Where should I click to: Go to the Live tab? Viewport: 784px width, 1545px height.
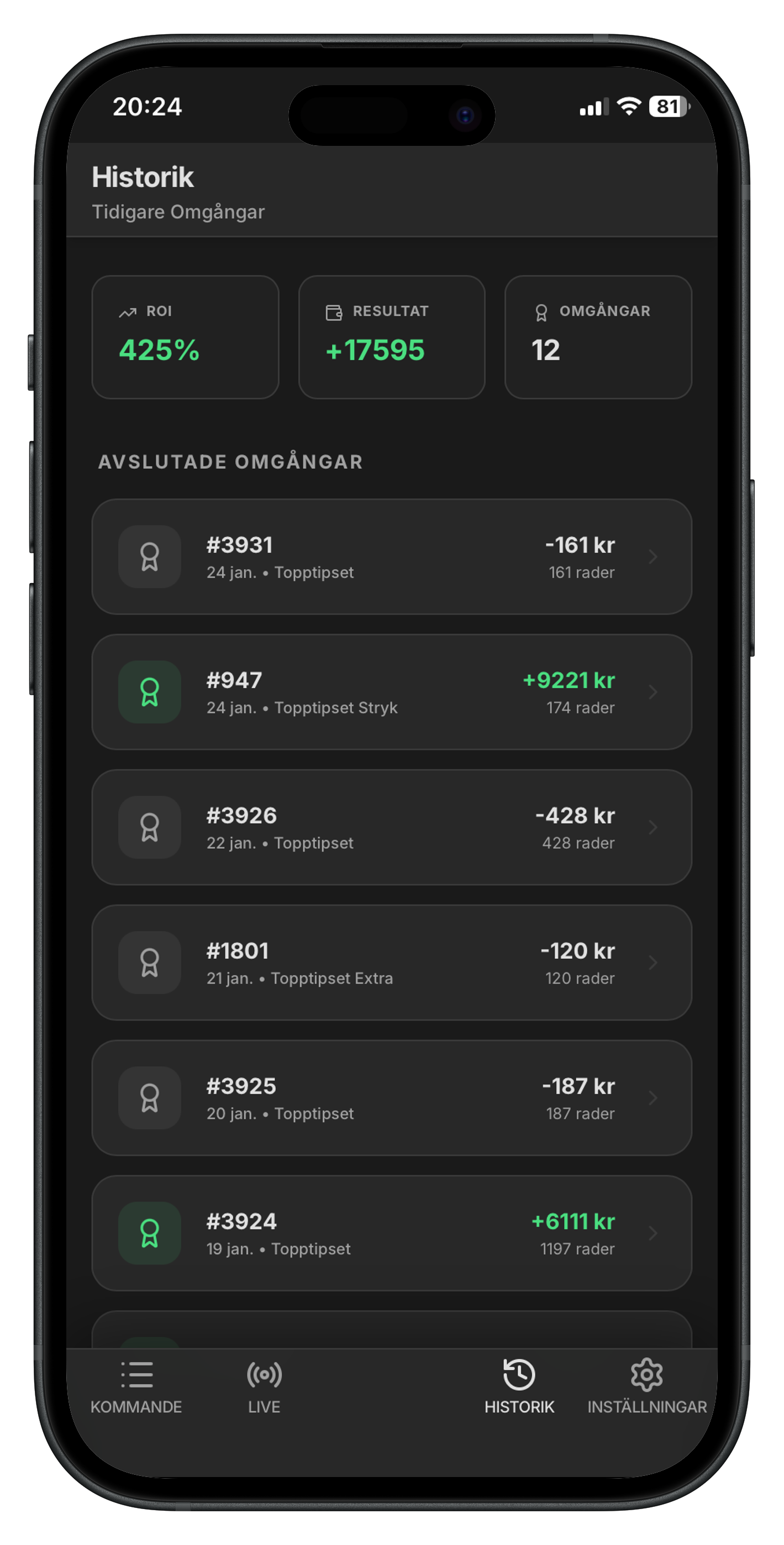[264, 1386]
